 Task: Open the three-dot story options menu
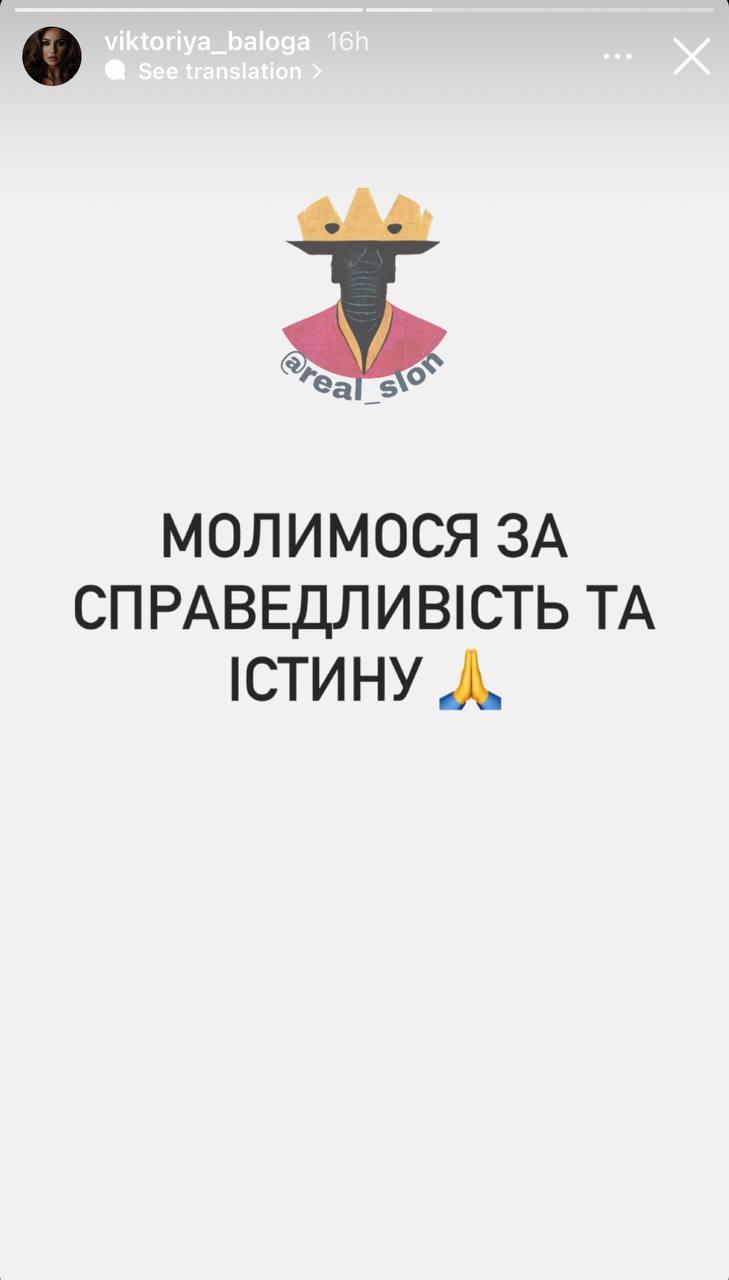point(617,57)
